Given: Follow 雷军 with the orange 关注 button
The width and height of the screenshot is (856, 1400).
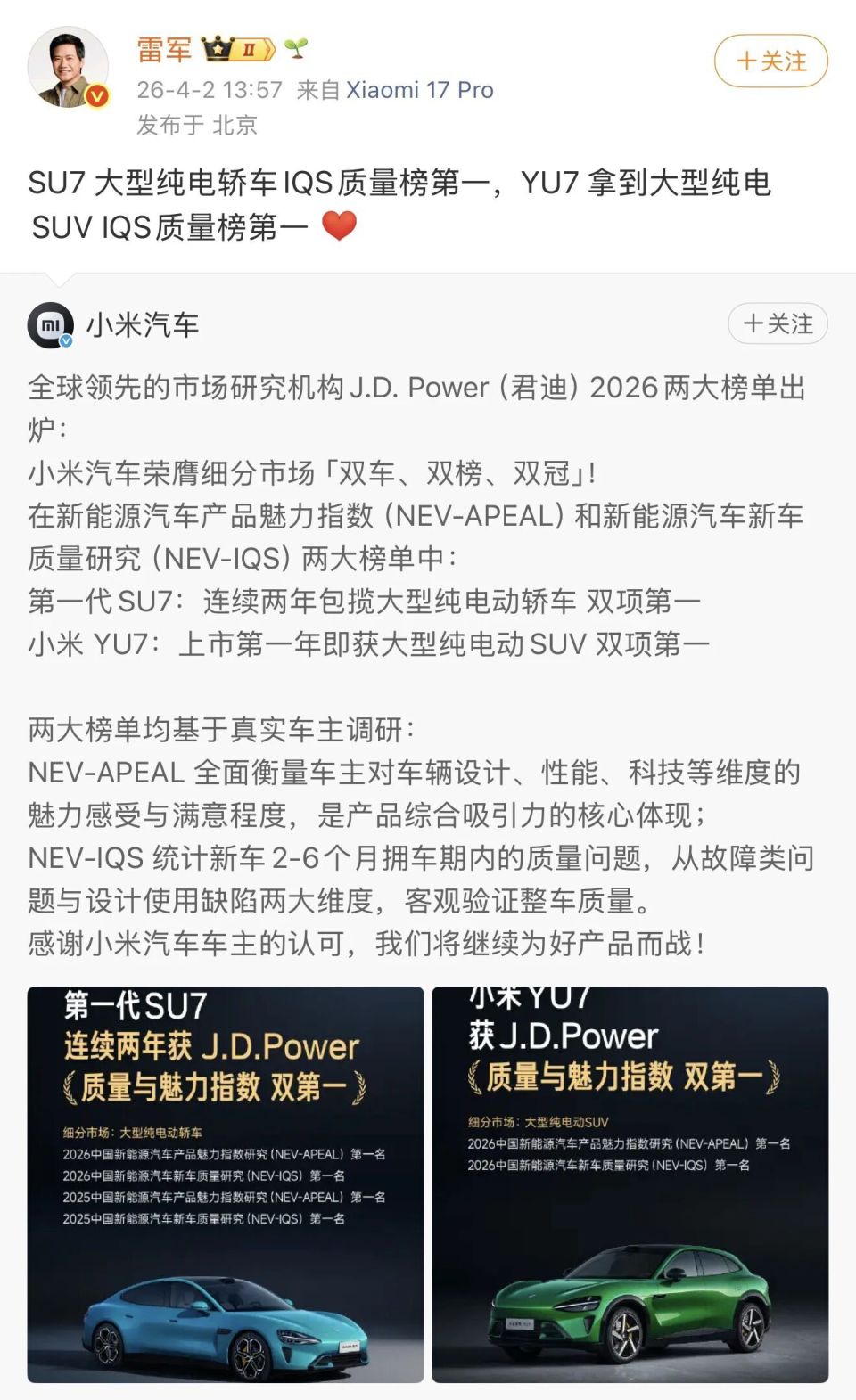Looking at the screenshot, I should (x=770, y=61).
